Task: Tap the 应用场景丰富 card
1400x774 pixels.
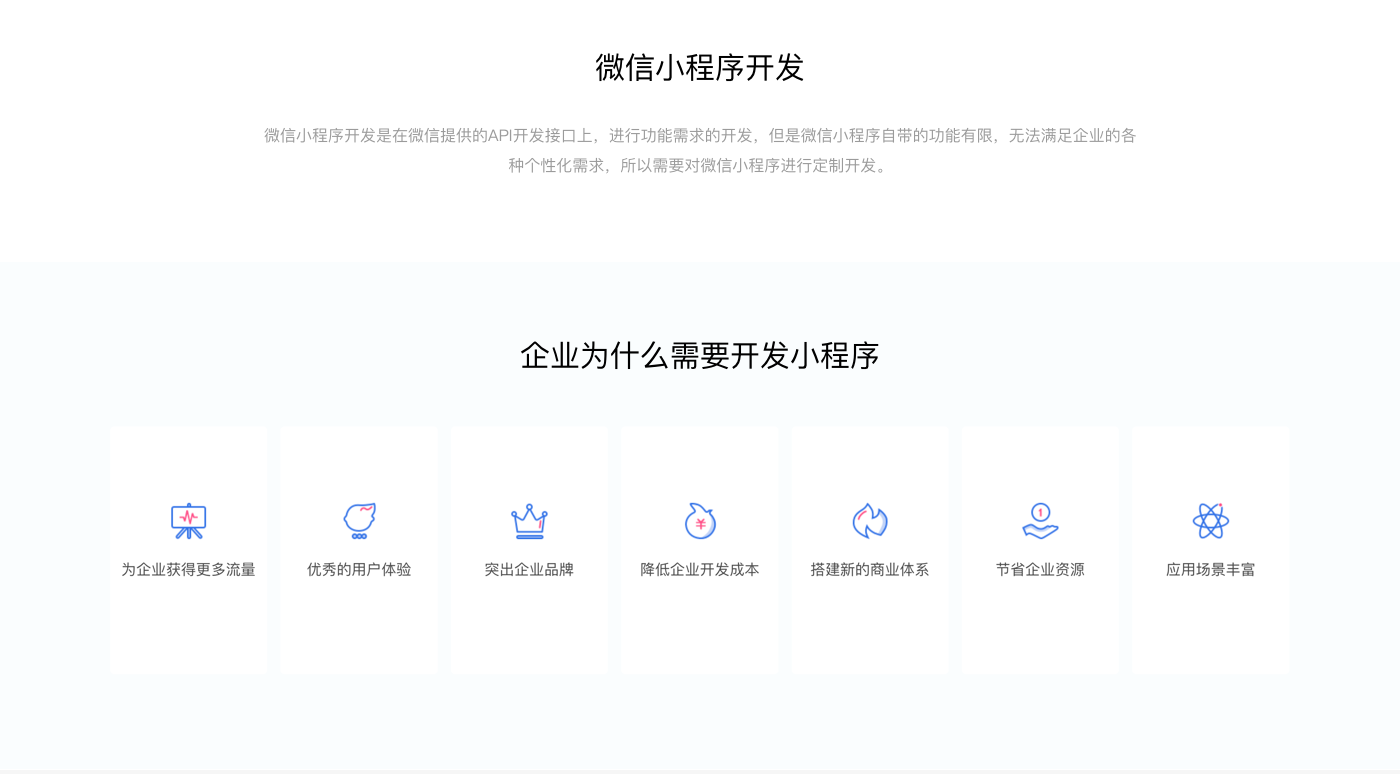Action: tap(1211, 549)
